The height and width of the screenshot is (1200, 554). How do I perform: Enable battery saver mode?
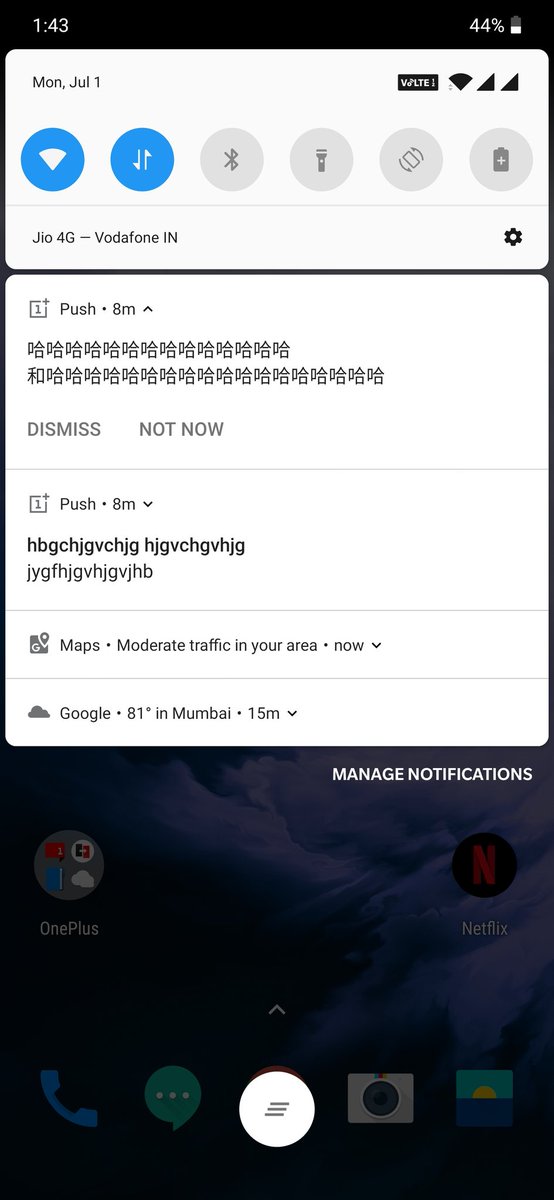(x=501, y=159)
